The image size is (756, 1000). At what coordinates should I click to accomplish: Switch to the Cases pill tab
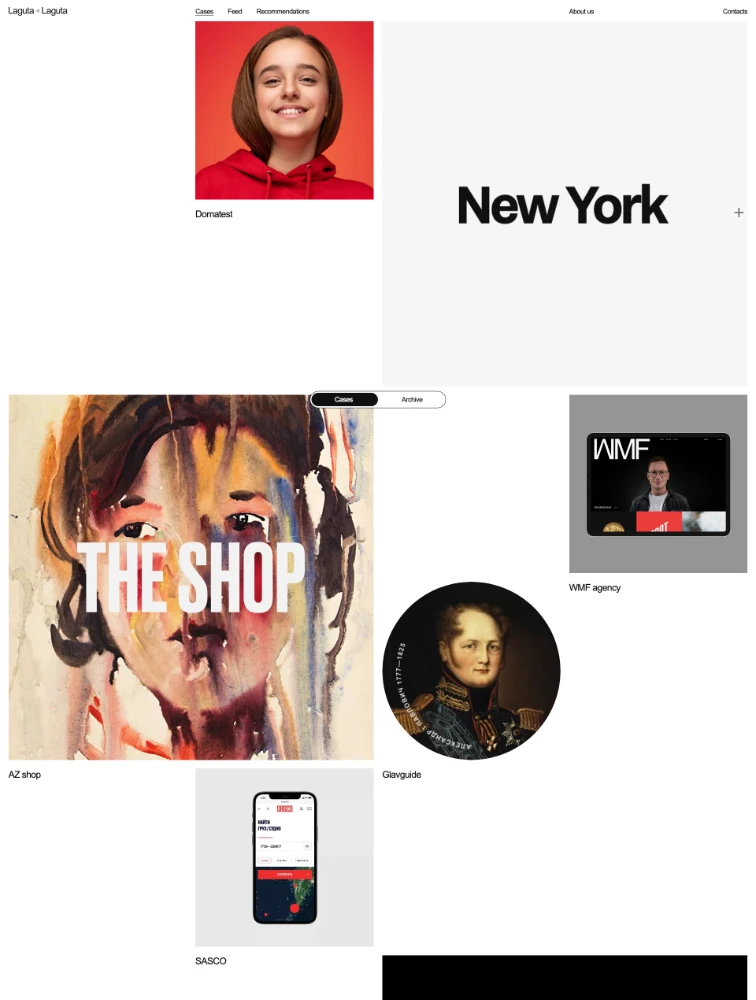click(344, 400)
